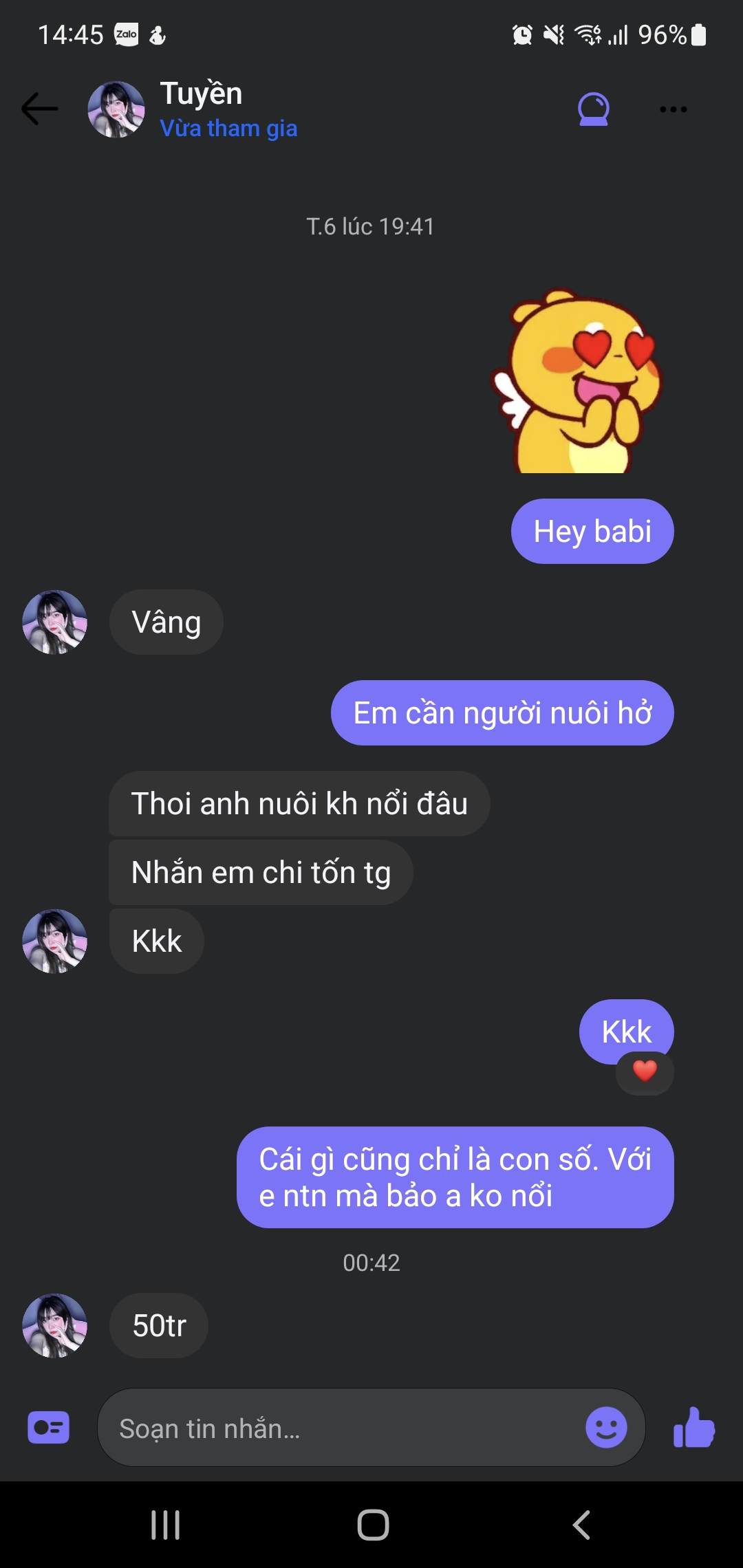Tap the heart-eyes duck sticker

pyautogui.click(x=576, y=382)
